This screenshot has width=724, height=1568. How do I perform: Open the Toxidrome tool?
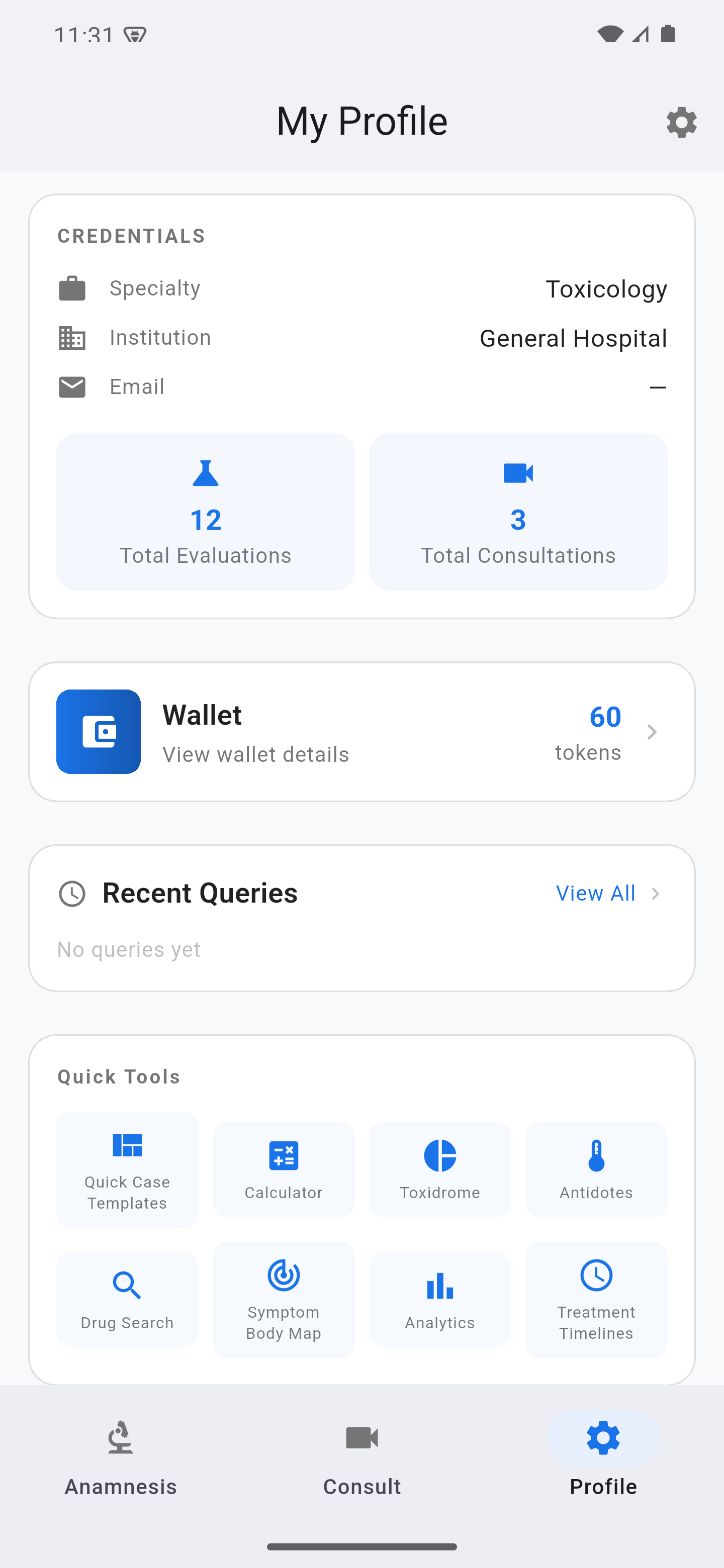click(439, 1169)
